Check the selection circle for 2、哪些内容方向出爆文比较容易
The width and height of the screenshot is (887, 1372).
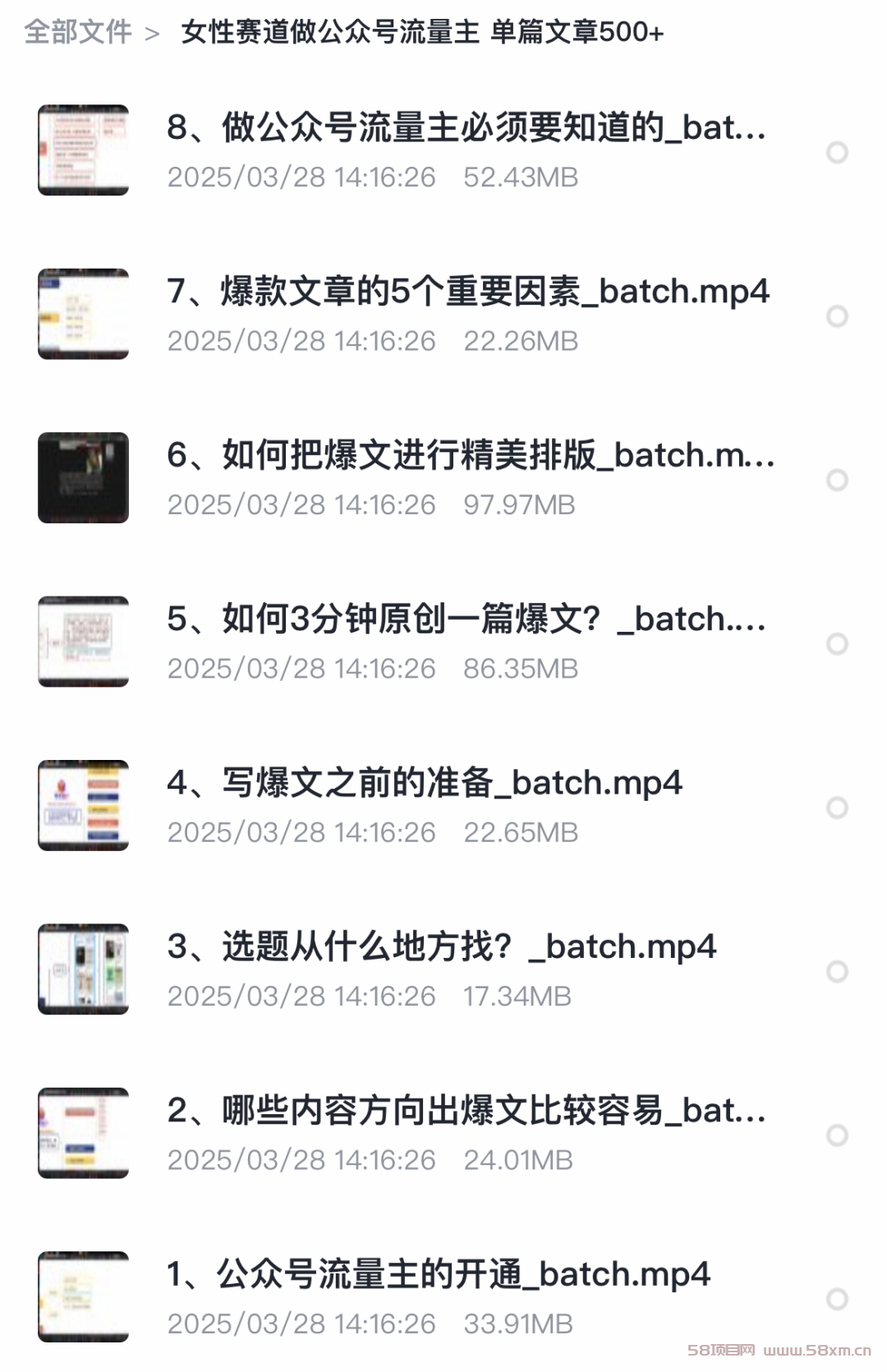(x=837, y=1135)
